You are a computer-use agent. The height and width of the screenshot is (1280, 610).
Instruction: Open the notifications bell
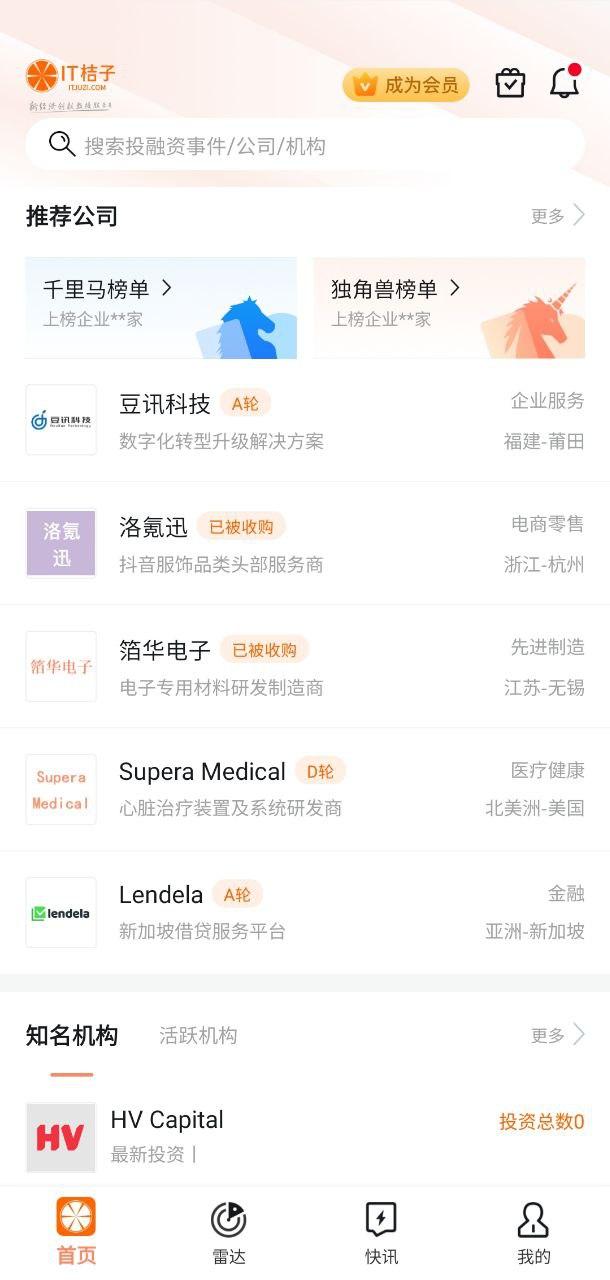(565, 84)
